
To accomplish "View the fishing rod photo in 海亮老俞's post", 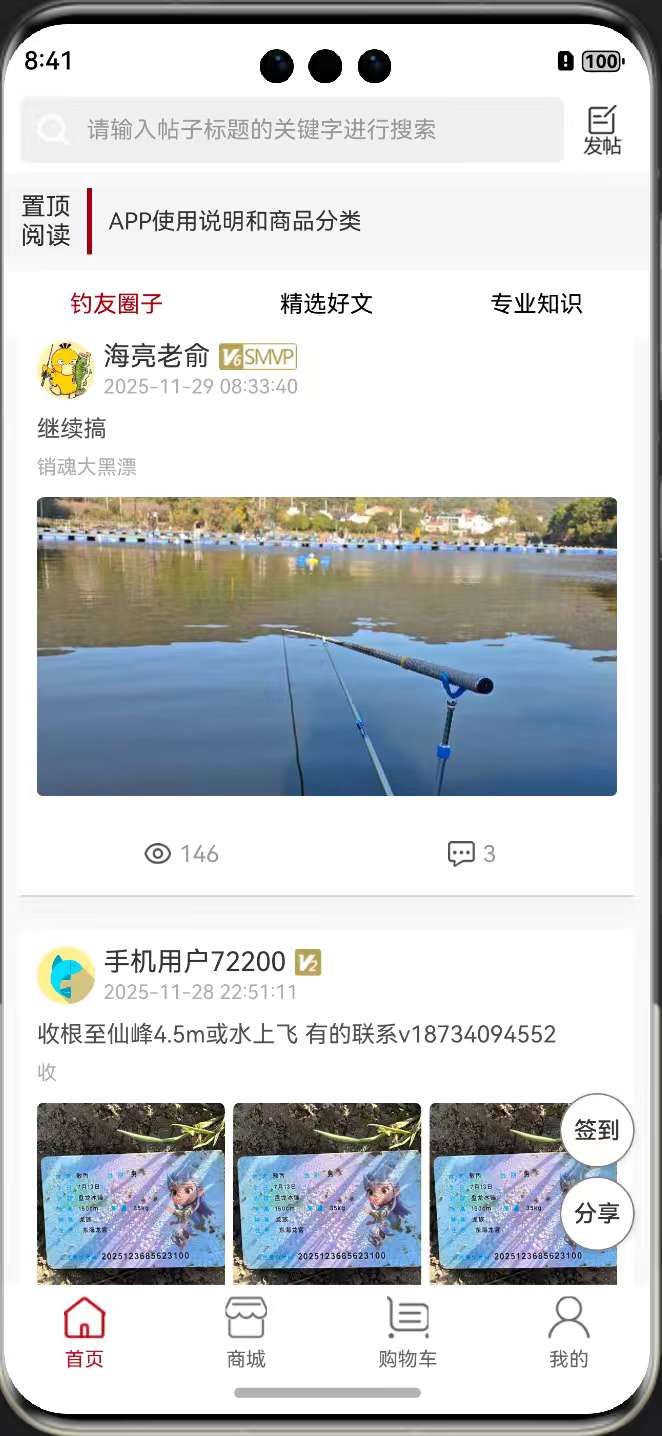I will click(x=327, y=646).
